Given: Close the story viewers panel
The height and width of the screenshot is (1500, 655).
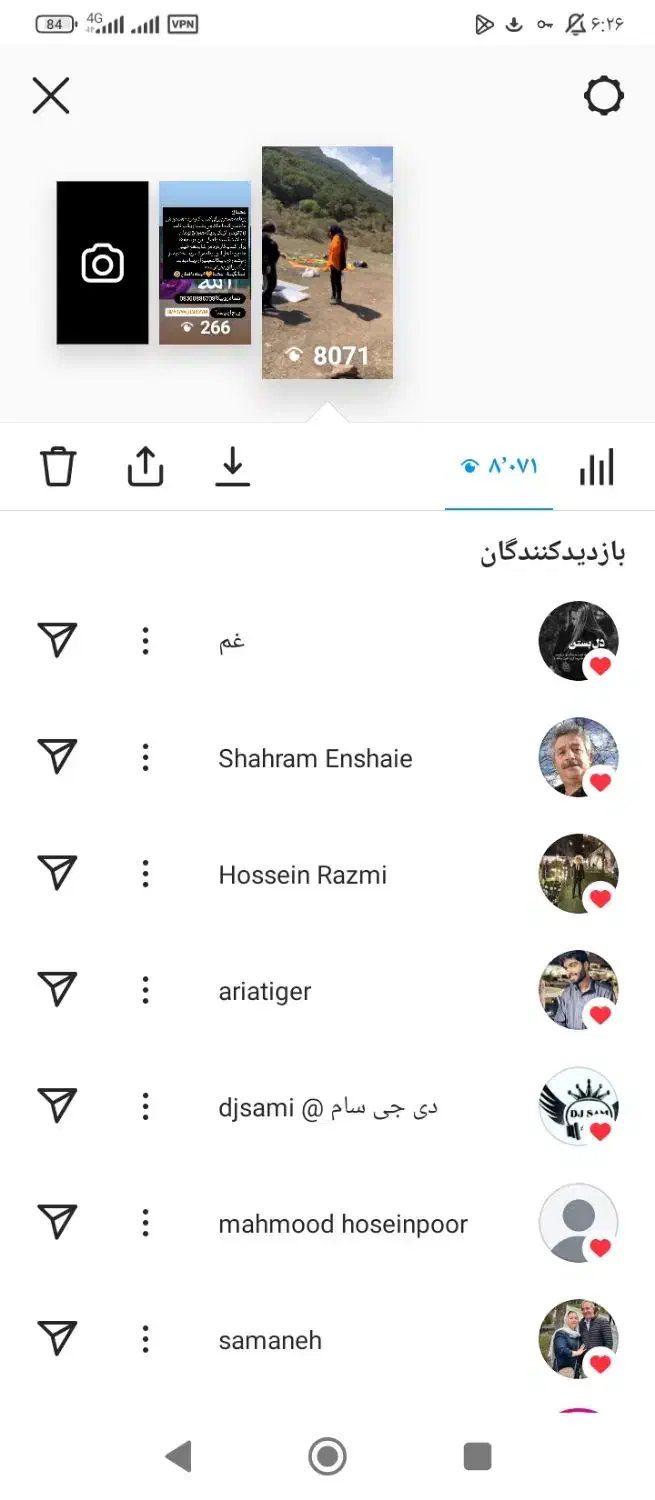Looking at the screenshot, I should point(51,97).
